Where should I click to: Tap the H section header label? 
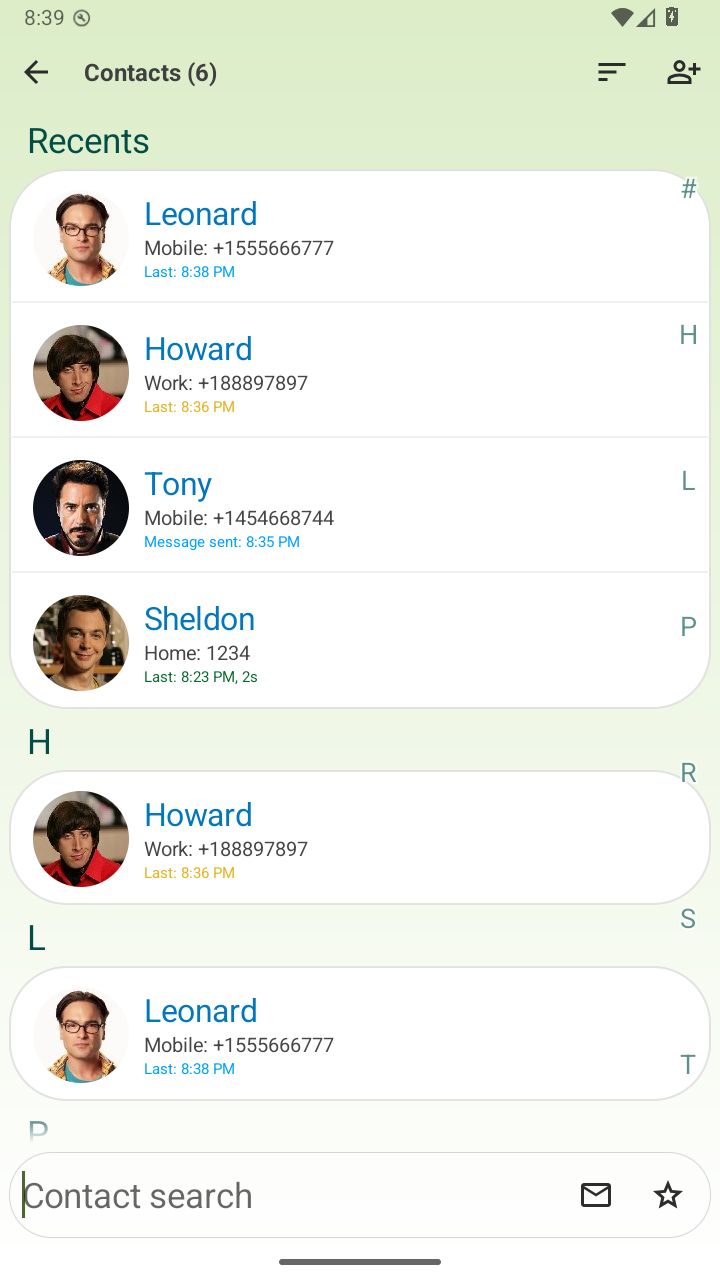click(38, 741)
